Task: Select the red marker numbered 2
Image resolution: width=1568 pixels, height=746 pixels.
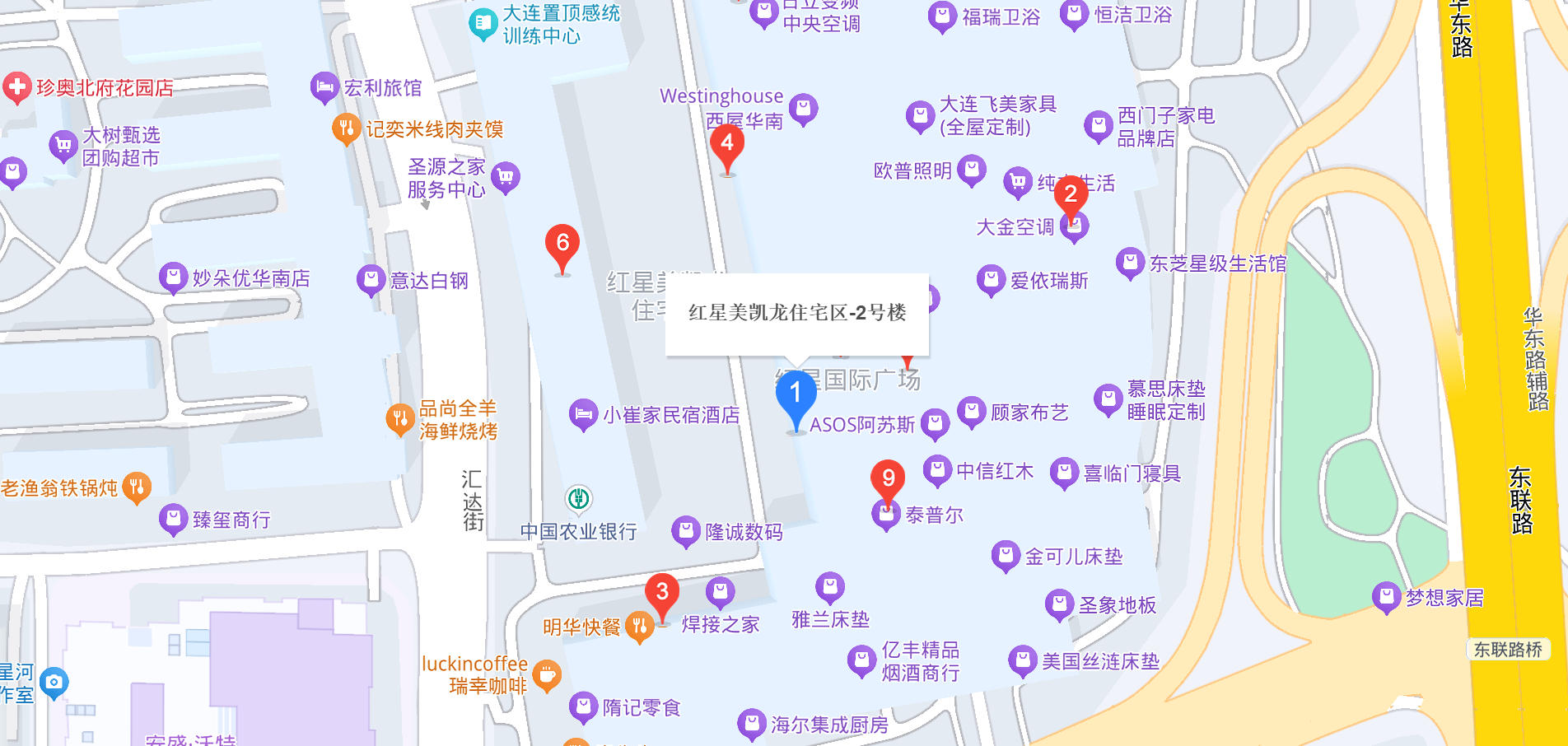Action: click(x=1071, y=195)
